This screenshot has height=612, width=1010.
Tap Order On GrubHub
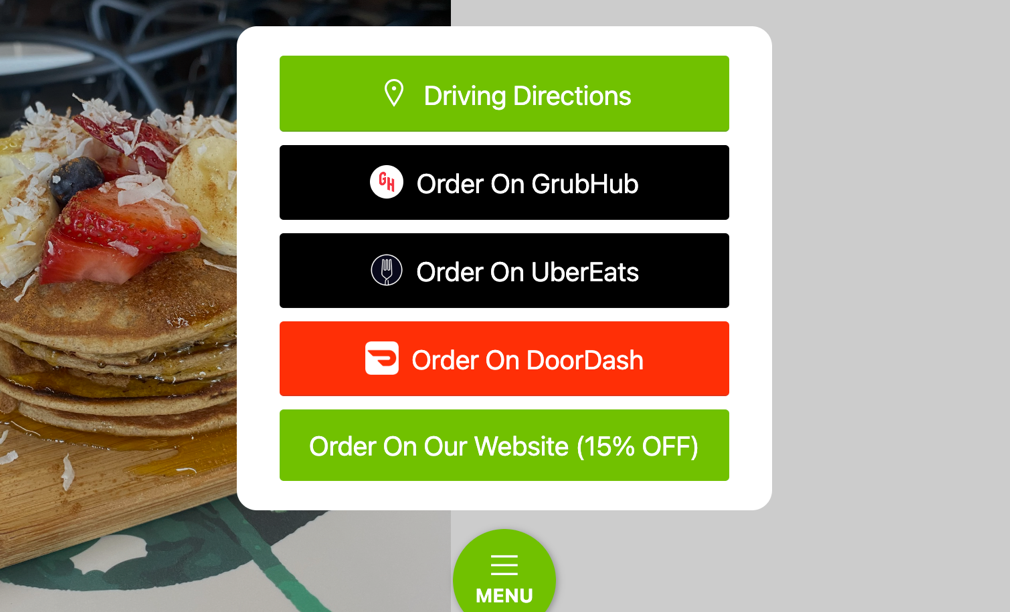tap(504, 183)
